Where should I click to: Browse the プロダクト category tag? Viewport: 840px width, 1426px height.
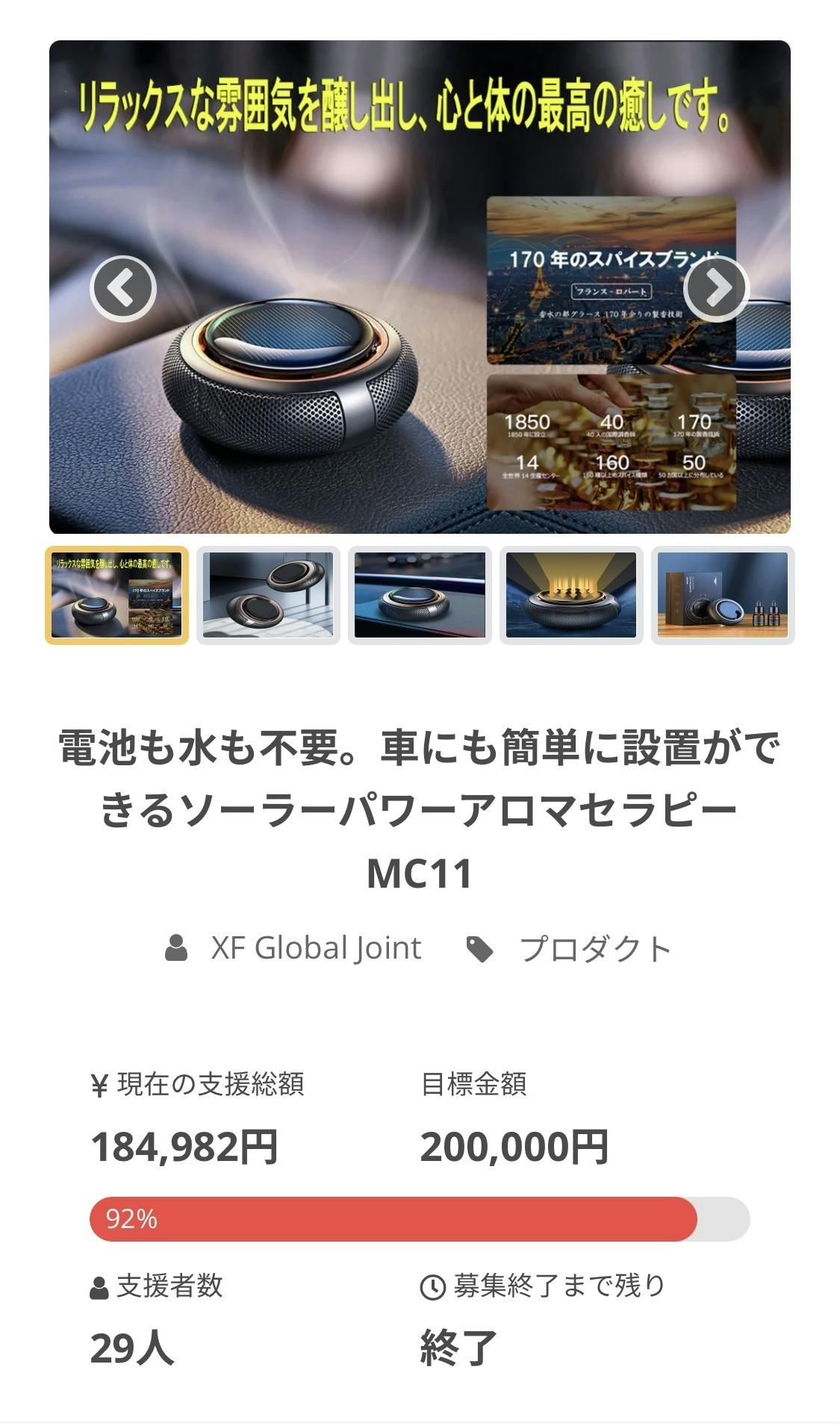click(594, 950)
